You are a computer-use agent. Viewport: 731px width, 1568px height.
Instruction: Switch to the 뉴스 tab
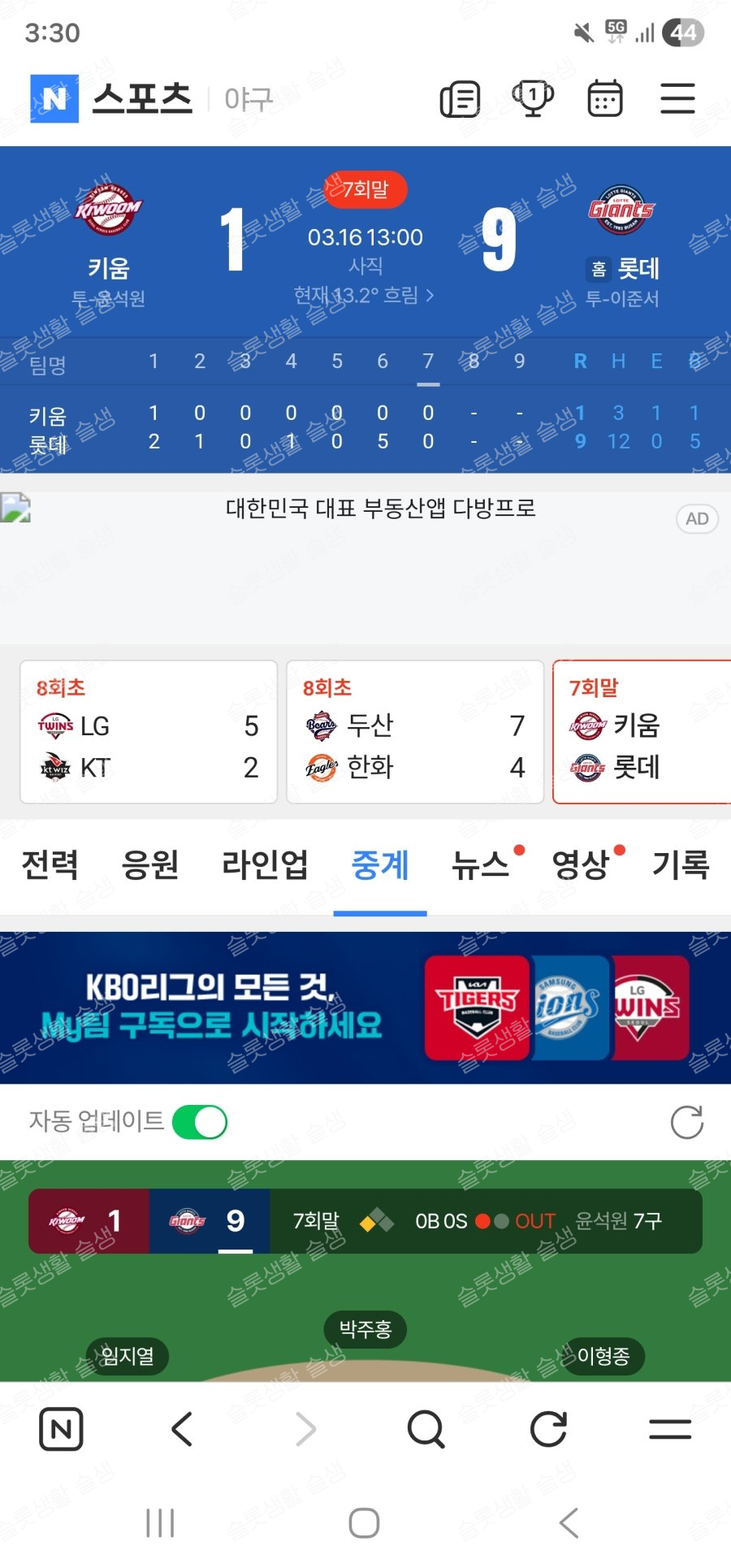[x=481, y=864]
